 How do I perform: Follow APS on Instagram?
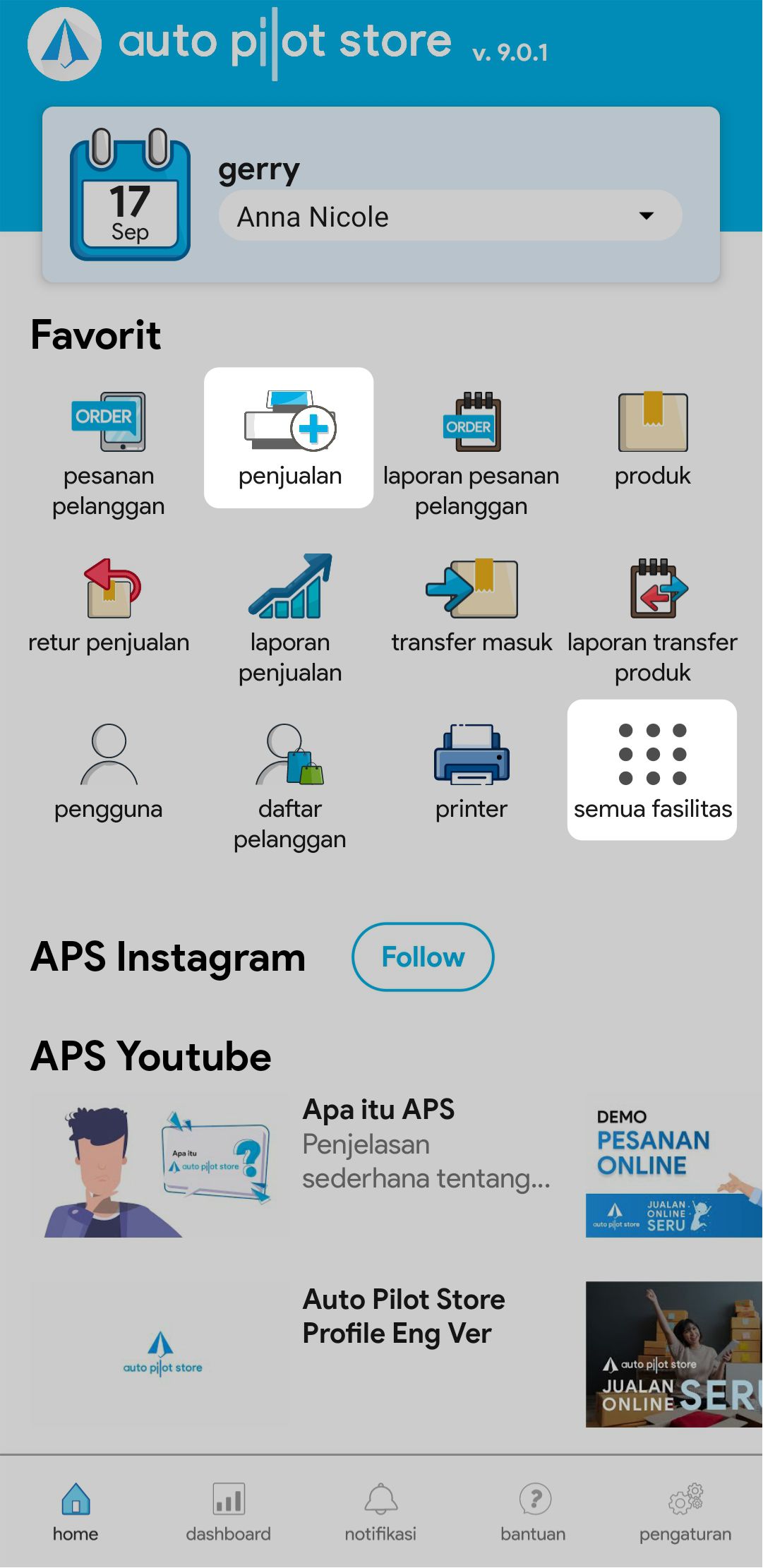tap(423, 957)
